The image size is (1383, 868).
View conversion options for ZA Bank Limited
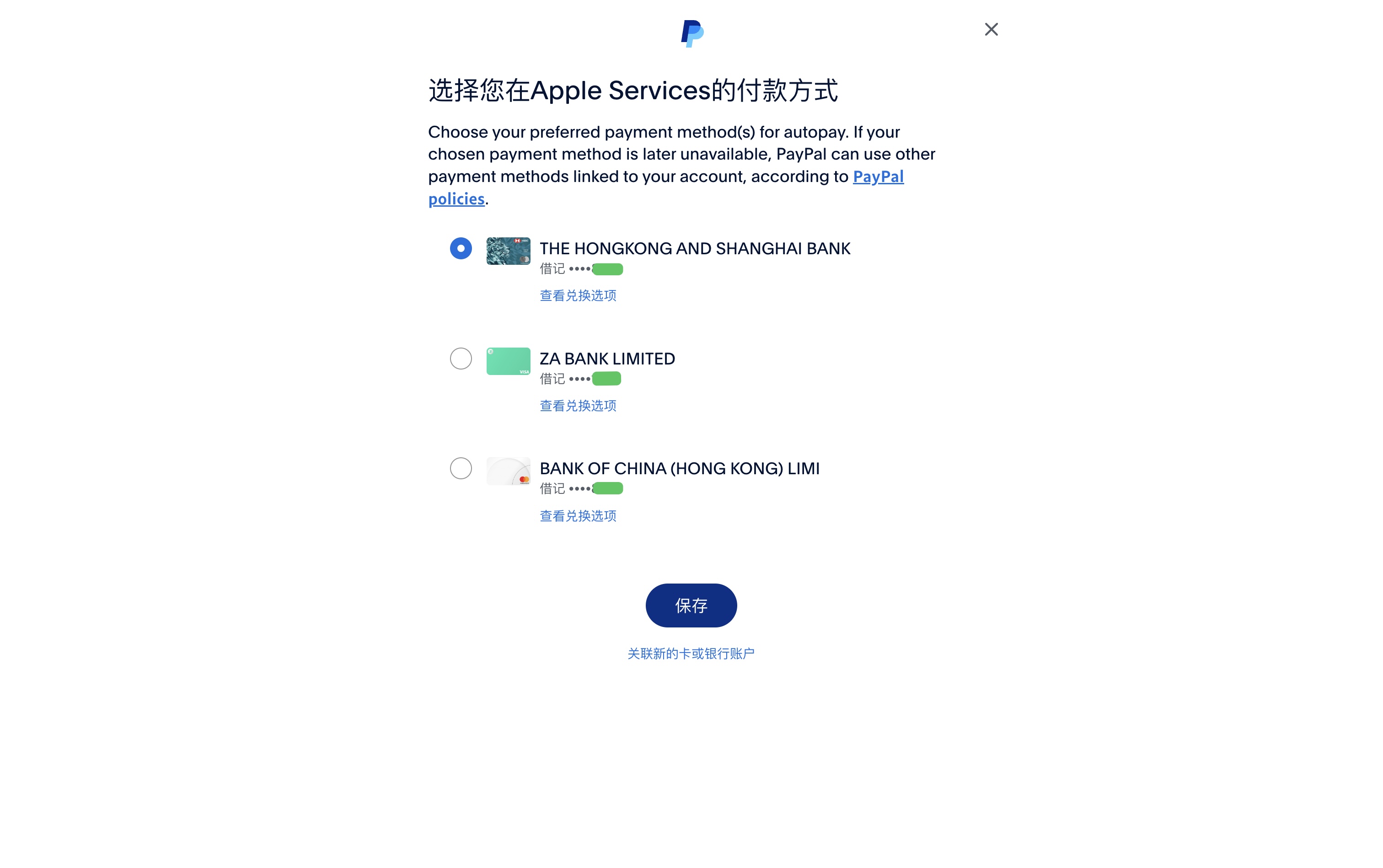tap(578, 406)
